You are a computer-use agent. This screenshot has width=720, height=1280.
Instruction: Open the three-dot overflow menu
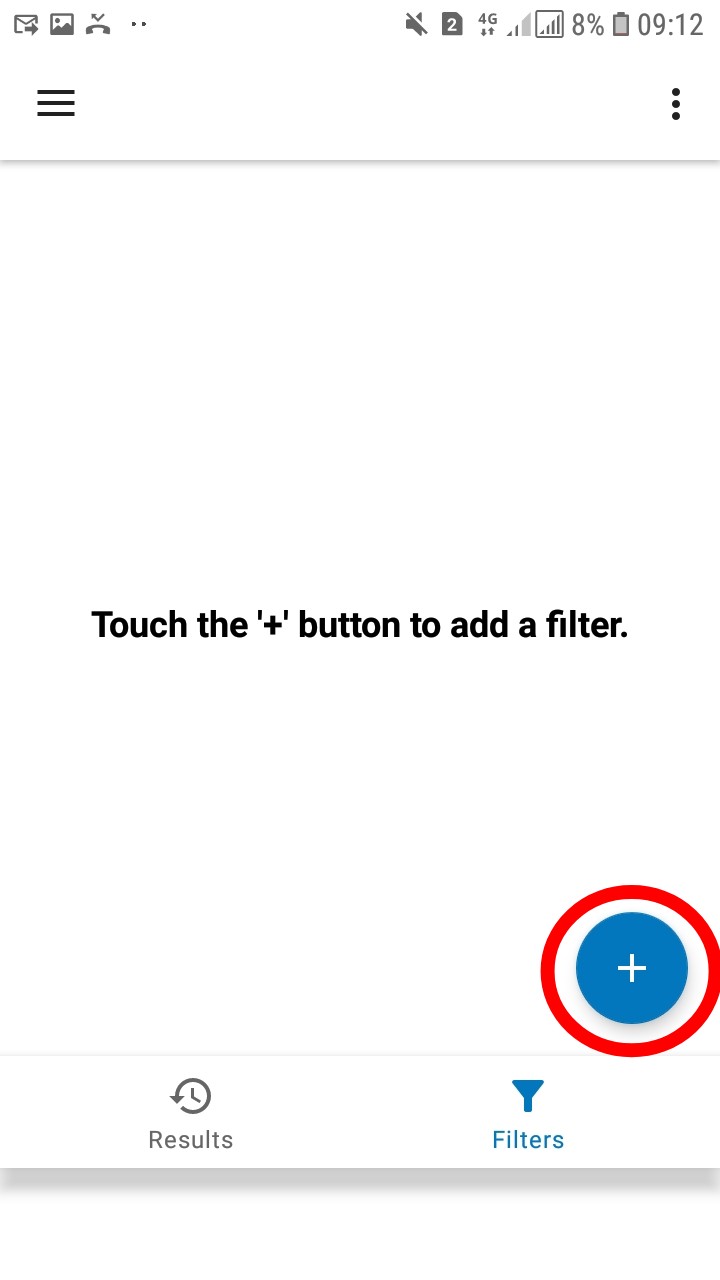point(676,104)
